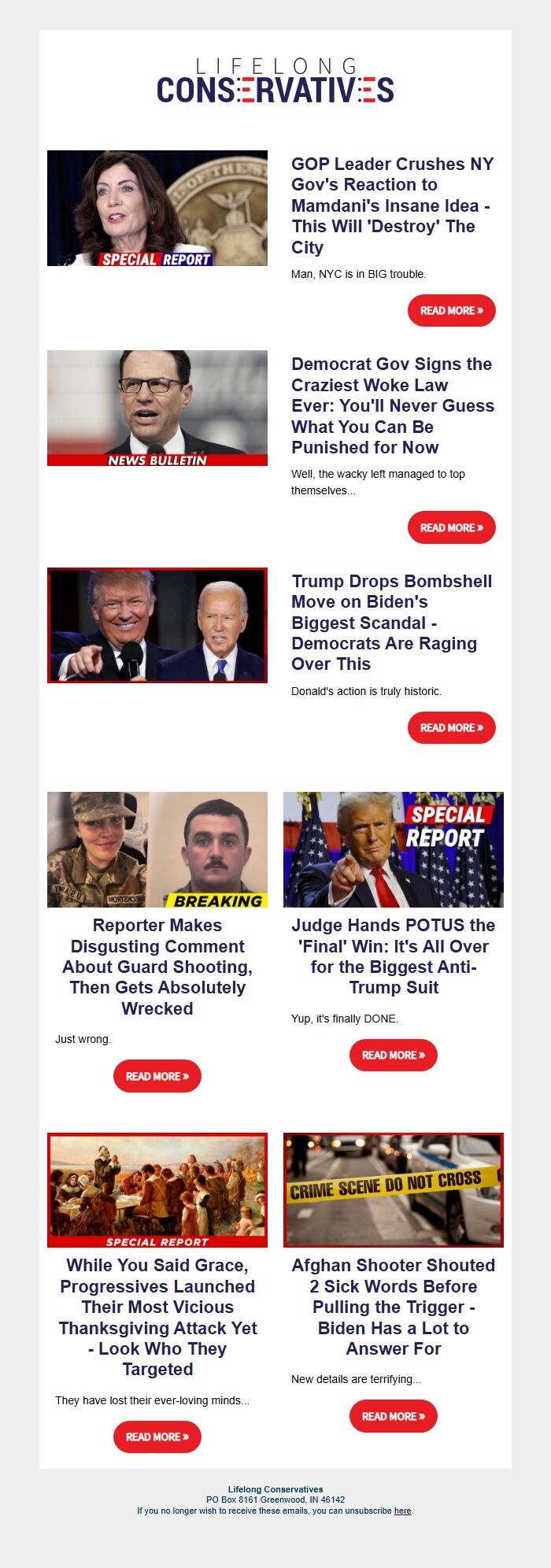This screenshot has width=551, height=1568.
Task: Tap Read More under the NY Gov Mamdani story
Action: click(x=451, y=311)
